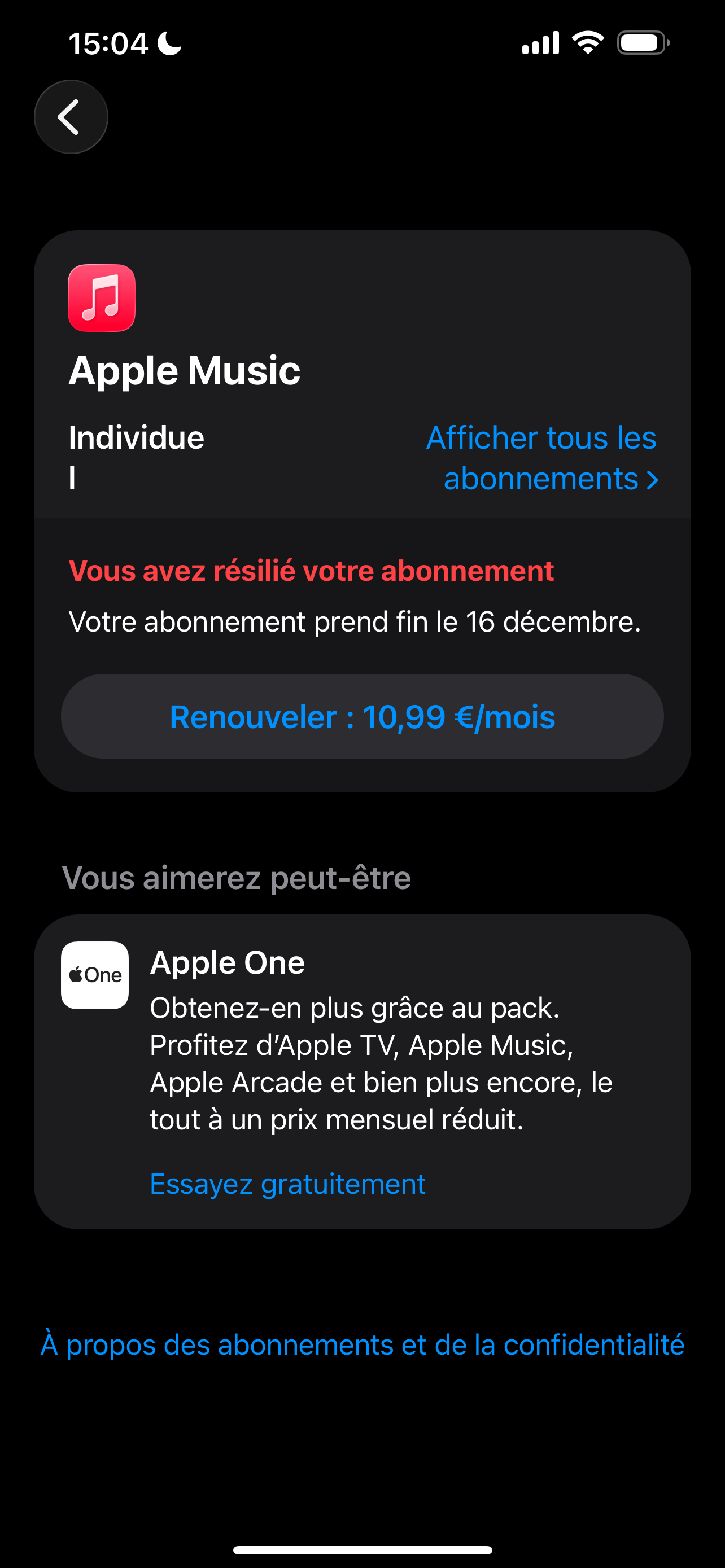Tap Essayez gratuitement for Apple One
The image size is (725, 1568).
tap(287, 1184)
